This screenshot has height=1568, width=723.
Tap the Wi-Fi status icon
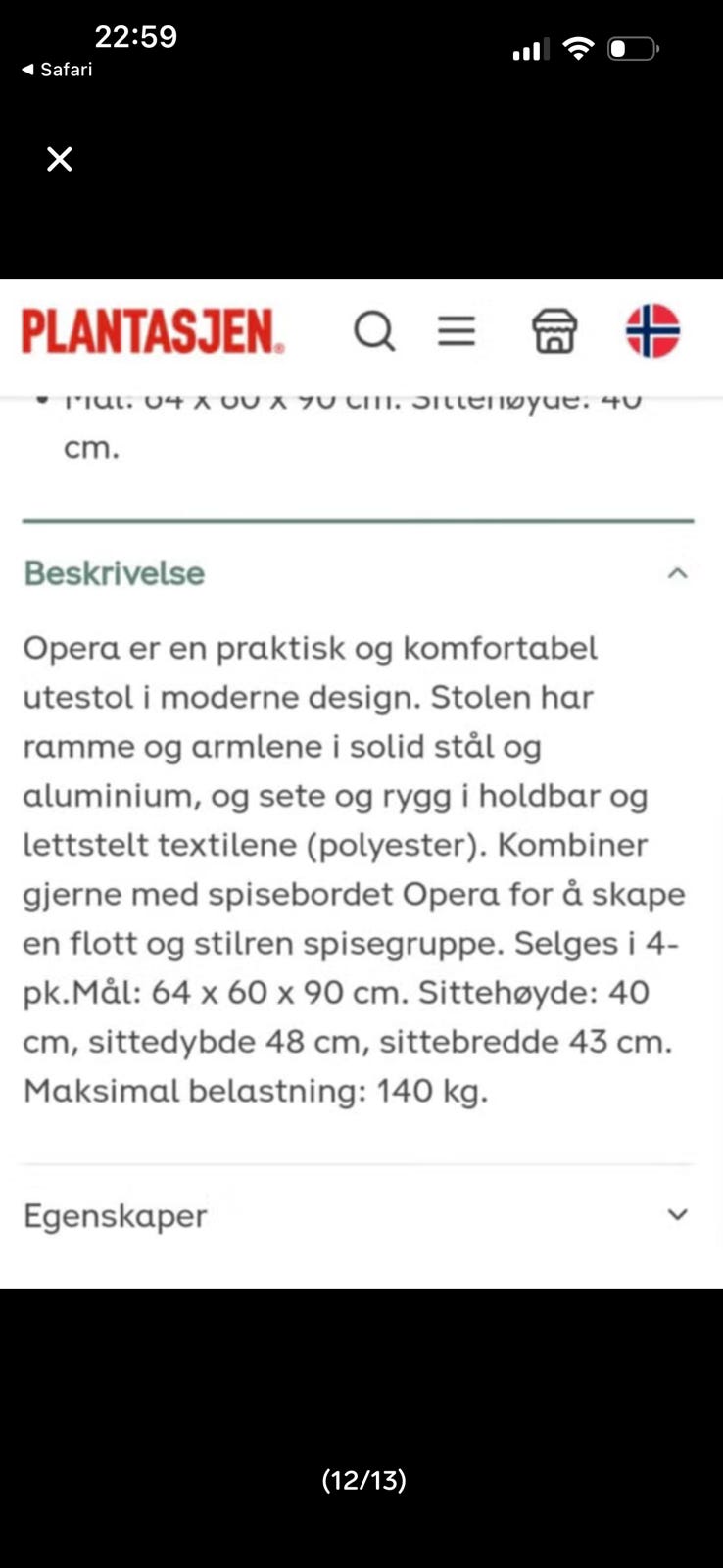pyautogui.click(x=579, y=47)
